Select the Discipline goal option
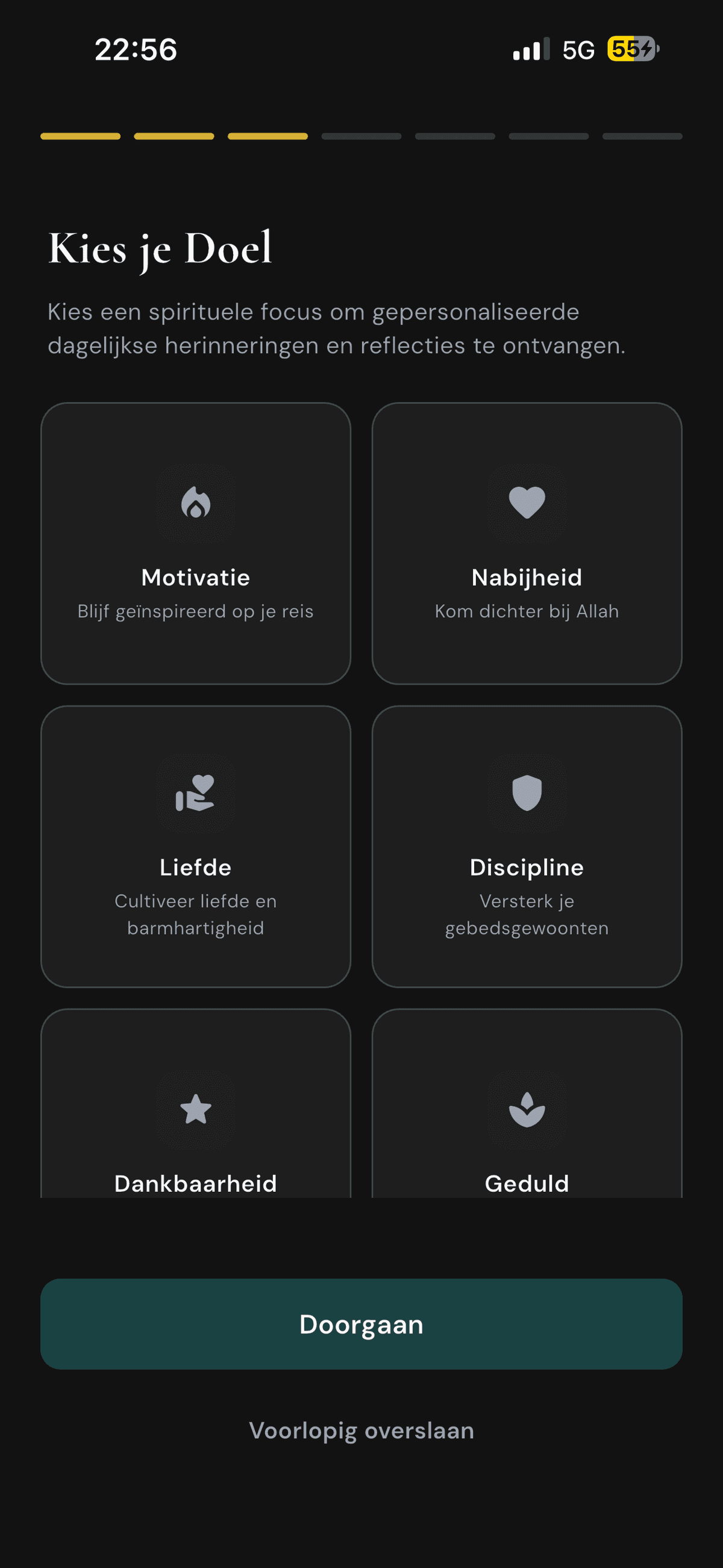The image size is (723, 1568). (527, 846)
